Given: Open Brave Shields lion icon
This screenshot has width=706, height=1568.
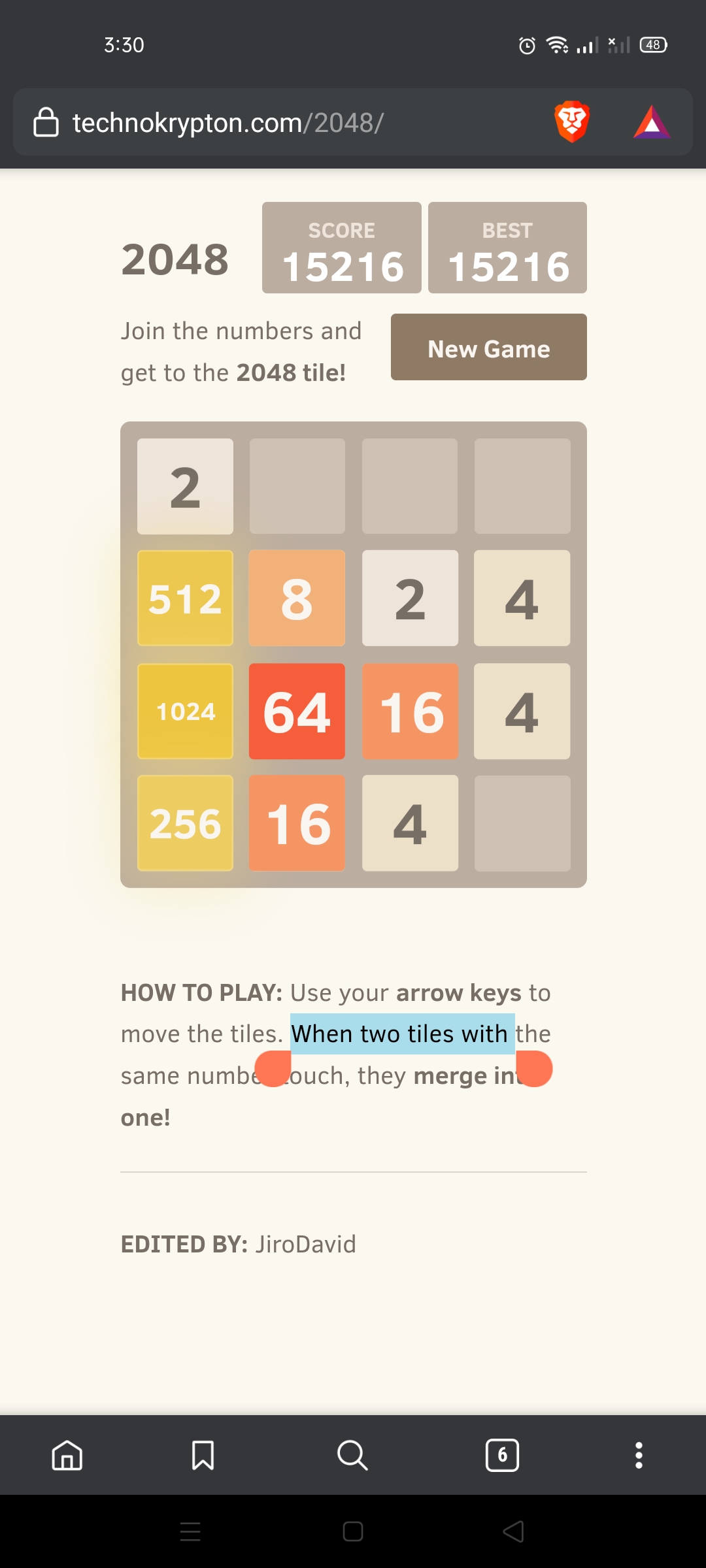Looking at the screenshot, I should pyautogui.click(x=572, y=122).
